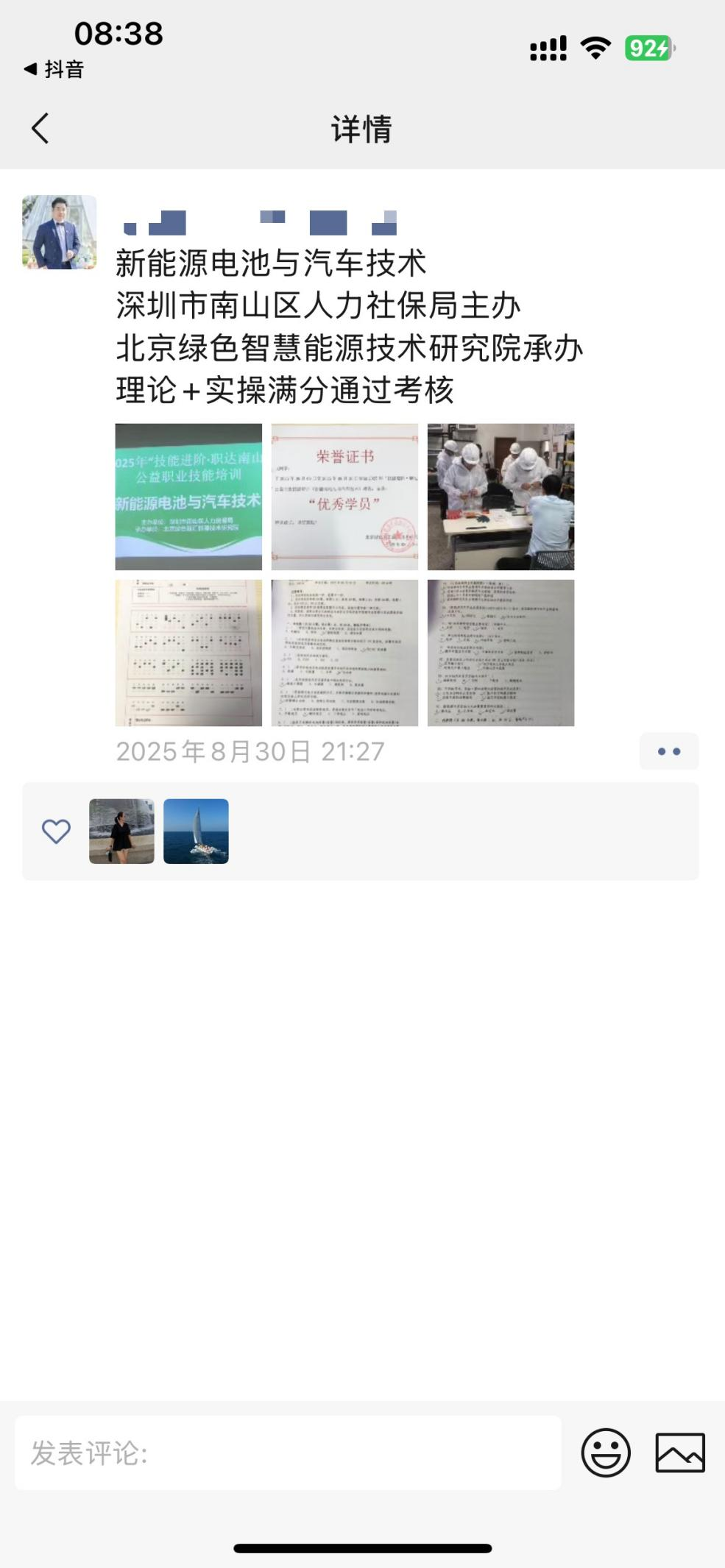Screen dimensions: 725x1568
Task: Attach an image to the comment
Action: [680, 1452]
